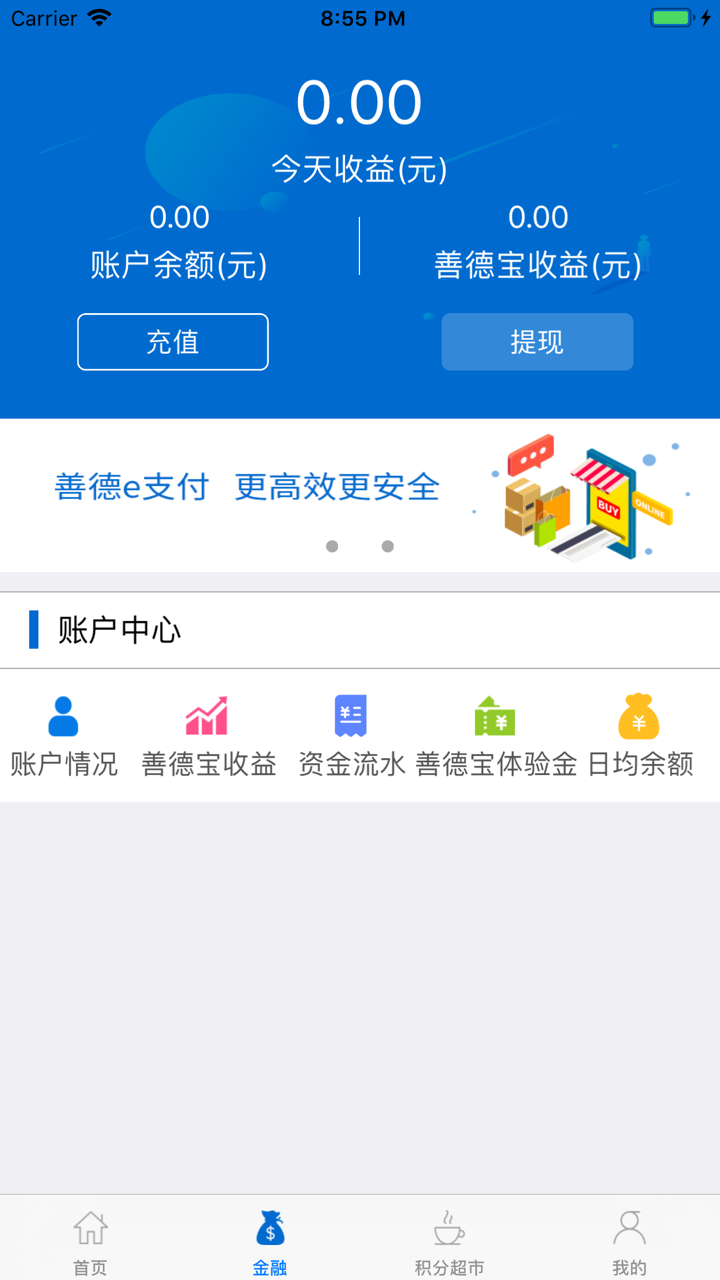This screenshot has width=720, height=1280.
Task: Tap the 账户余额 balance figure
Action: [x=180, y=217]
